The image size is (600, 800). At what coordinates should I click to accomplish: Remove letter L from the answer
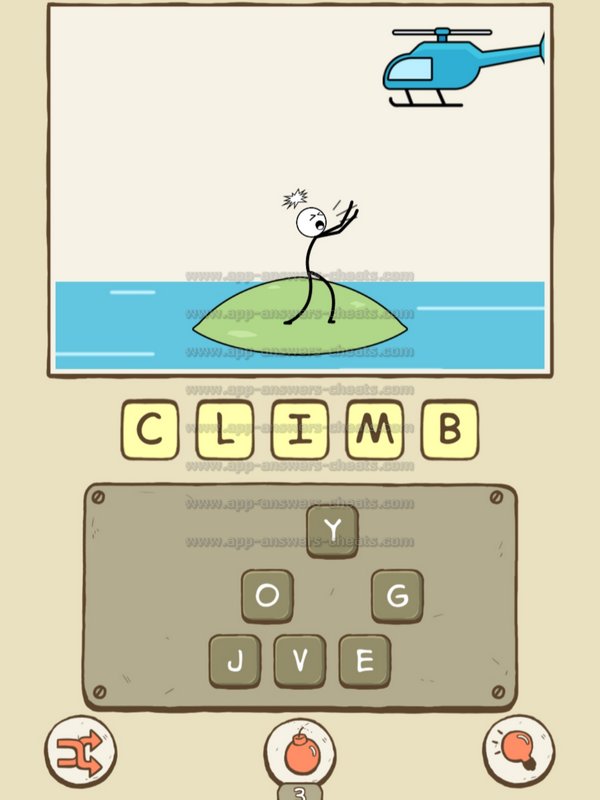[224, 430]
